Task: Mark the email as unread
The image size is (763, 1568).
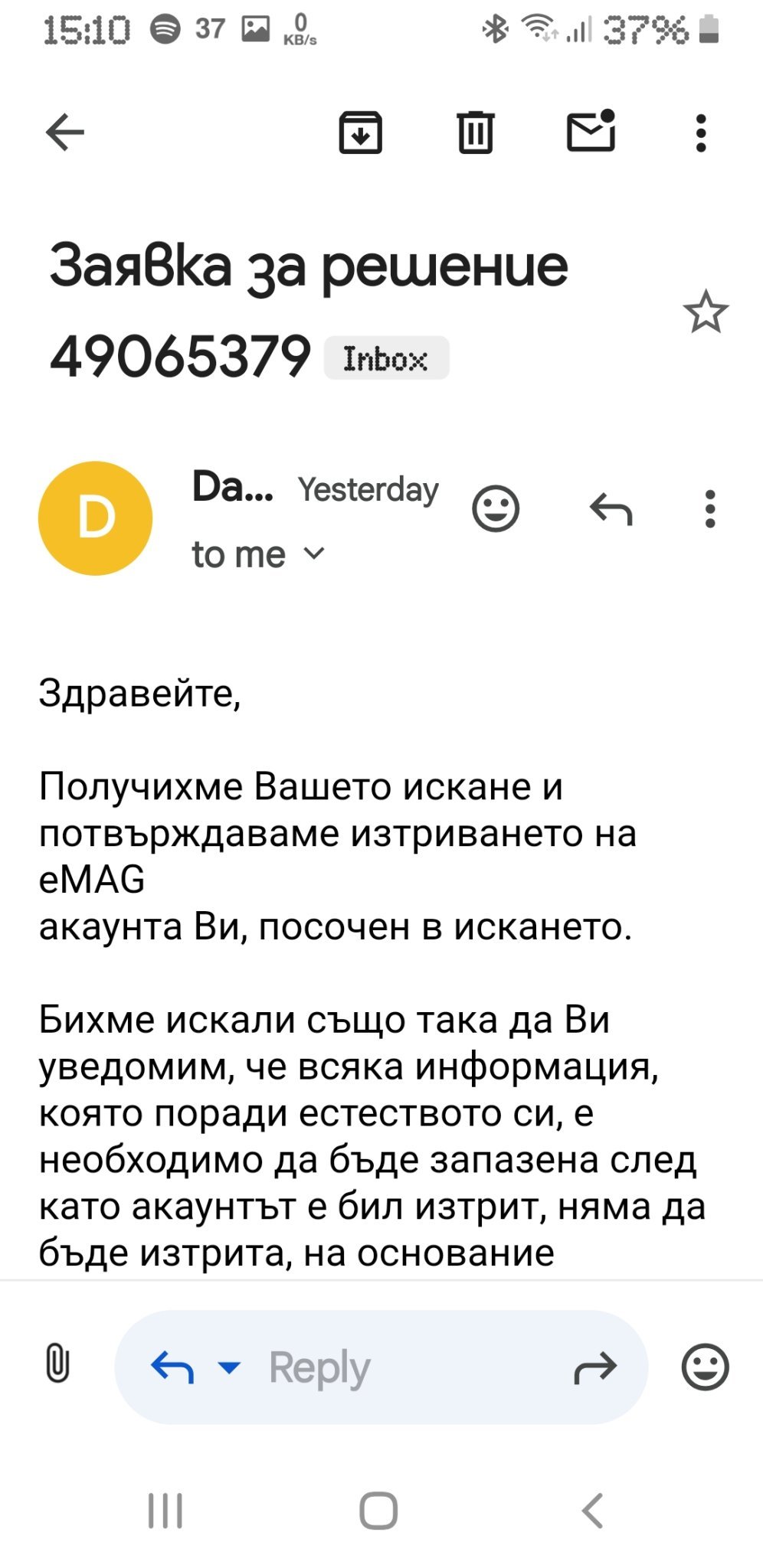Action: 591,131
